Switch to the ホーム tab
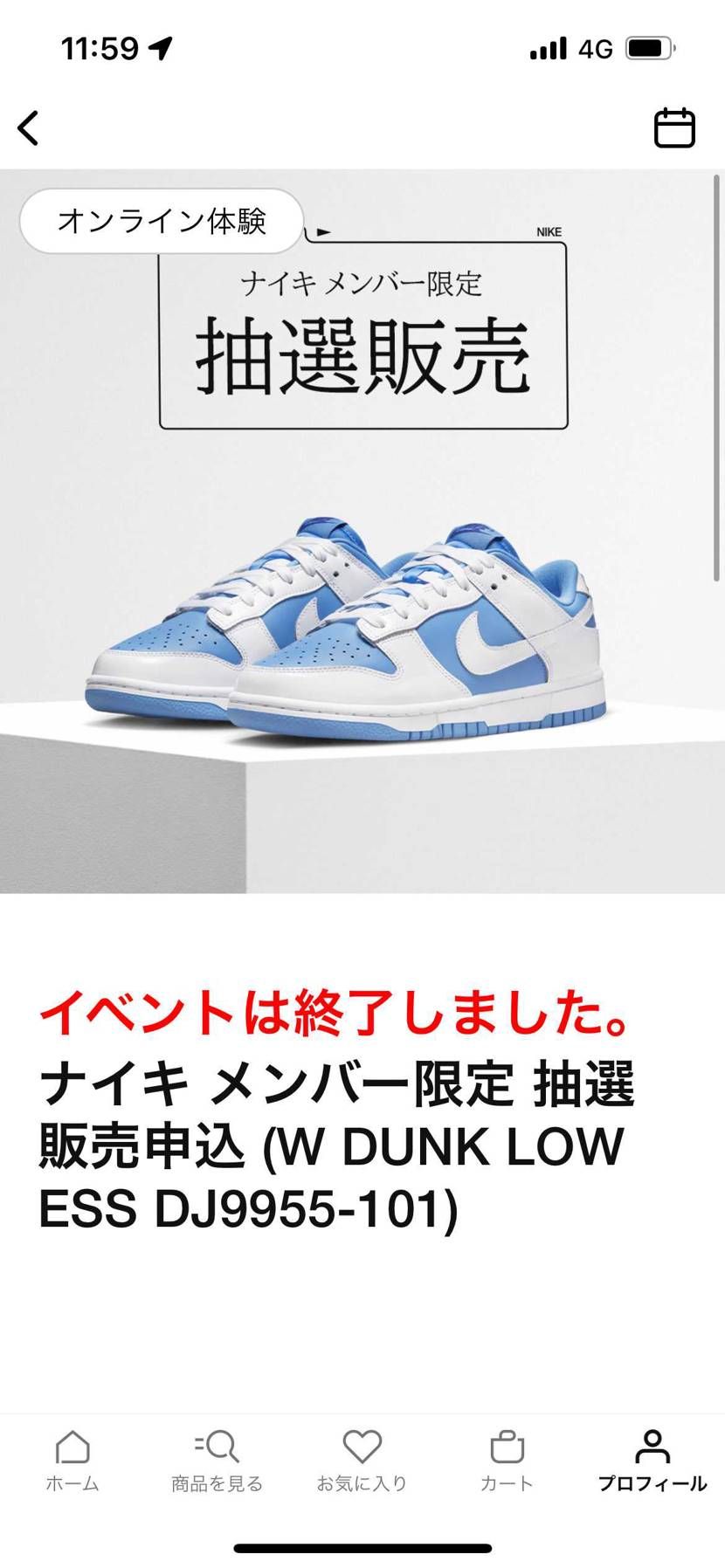 tap(72, 1461)
